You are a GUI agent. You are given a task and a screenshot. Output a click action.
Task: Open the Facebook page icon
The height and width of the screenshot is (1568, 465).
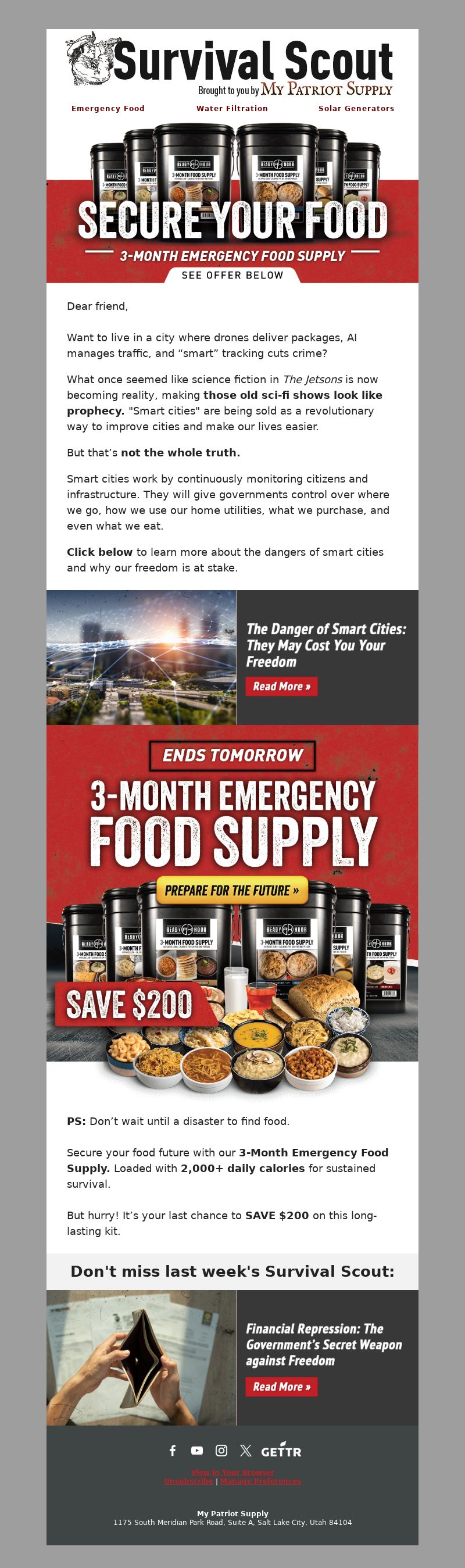(x=173, y=1451)
